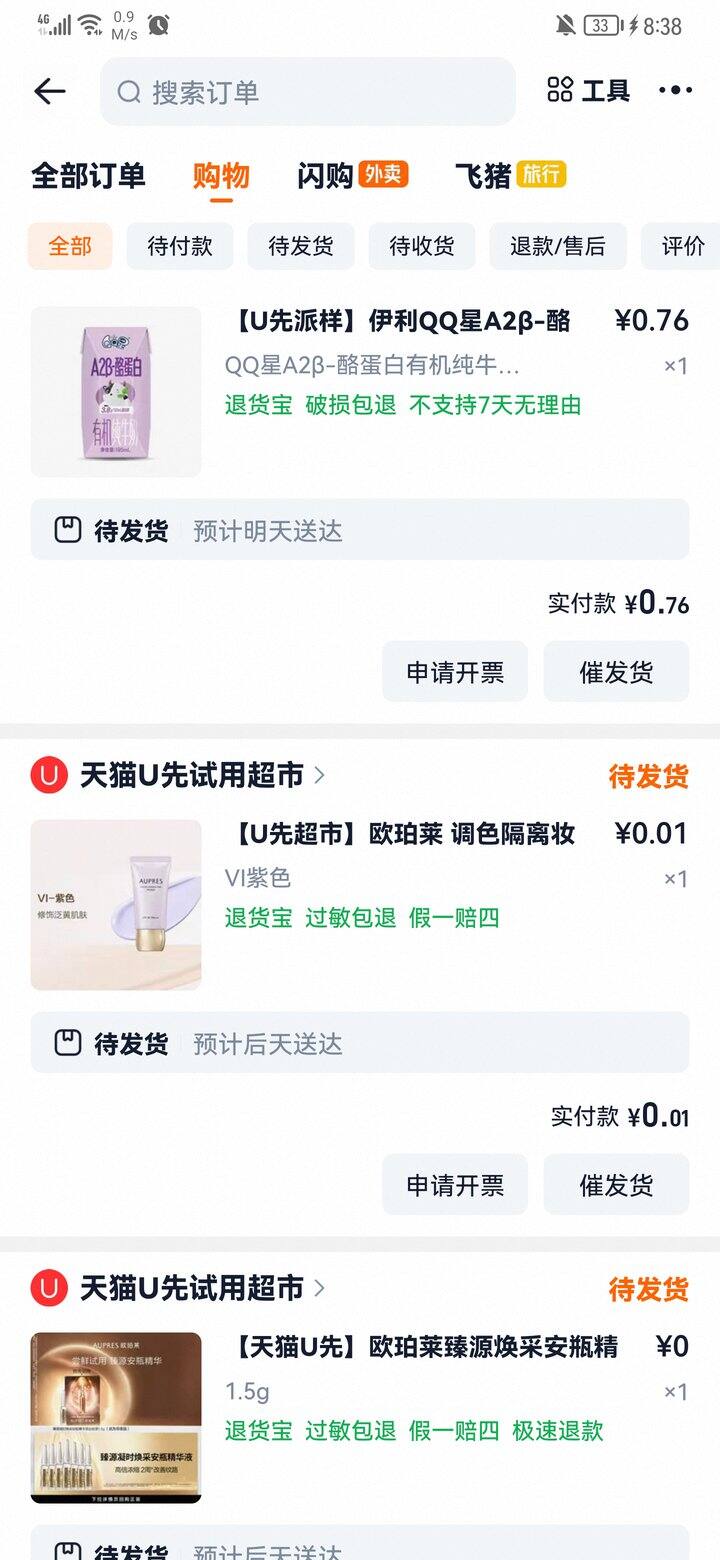Viewport: 720px width, 1560px height.
Task: Switch to the 闪购 外卖 tab
Action: (352, 176)
